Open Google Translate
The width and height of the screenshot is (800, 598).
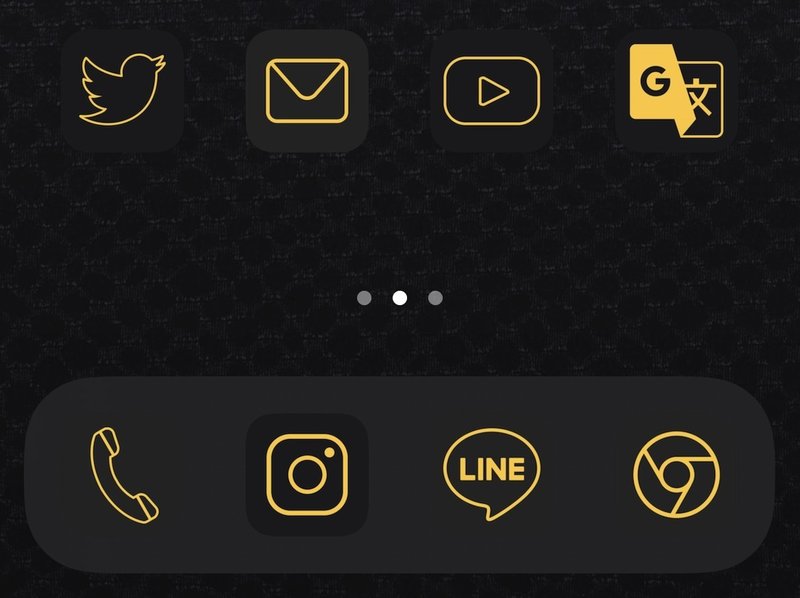coord(676,91)
